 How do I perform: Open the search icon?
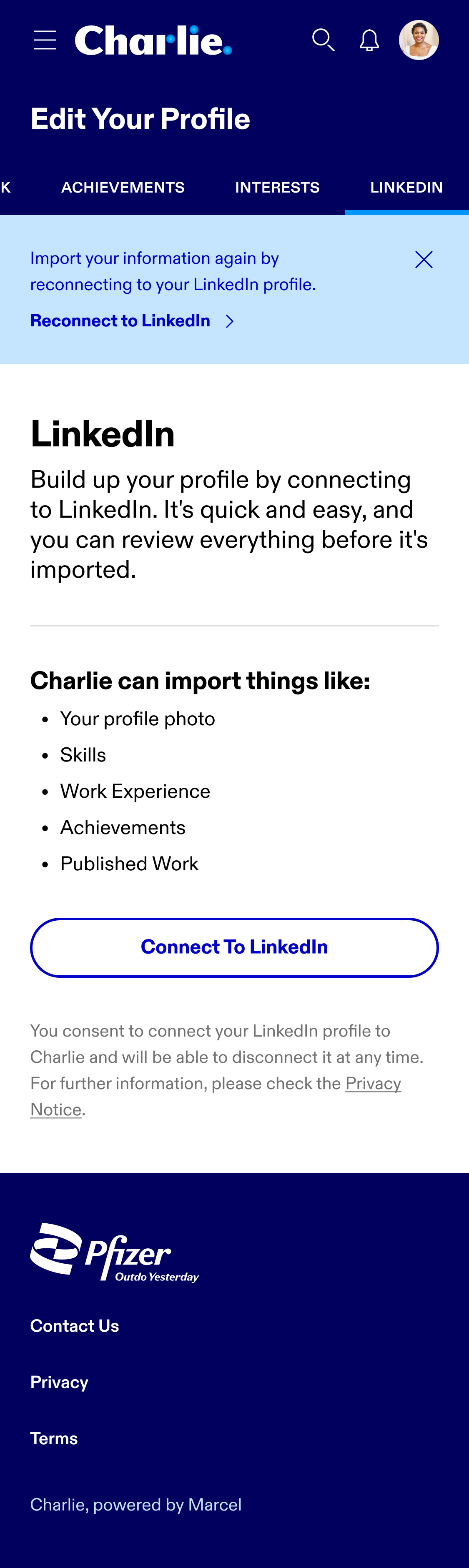coord(324,40)
